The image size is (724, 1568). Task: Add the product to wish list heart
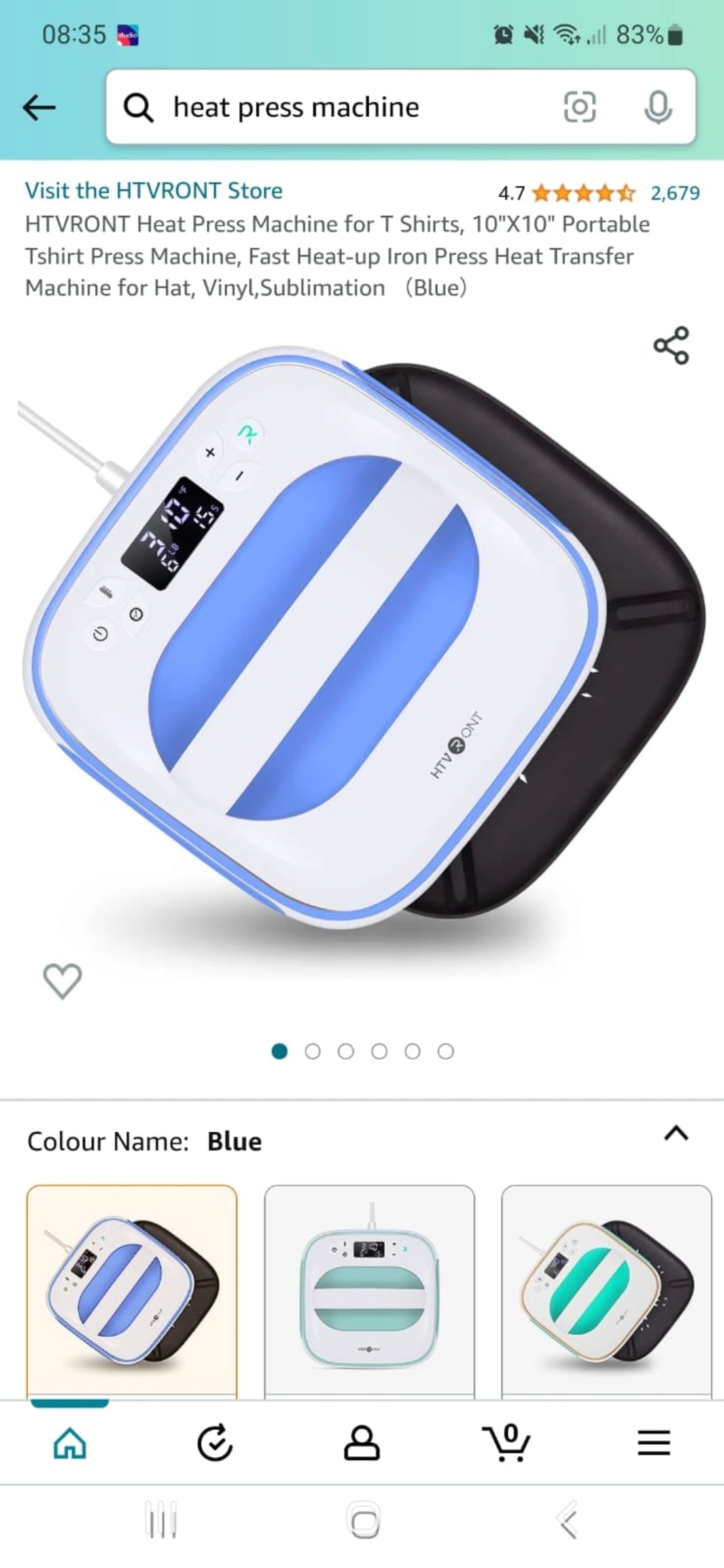pos(62,980)
